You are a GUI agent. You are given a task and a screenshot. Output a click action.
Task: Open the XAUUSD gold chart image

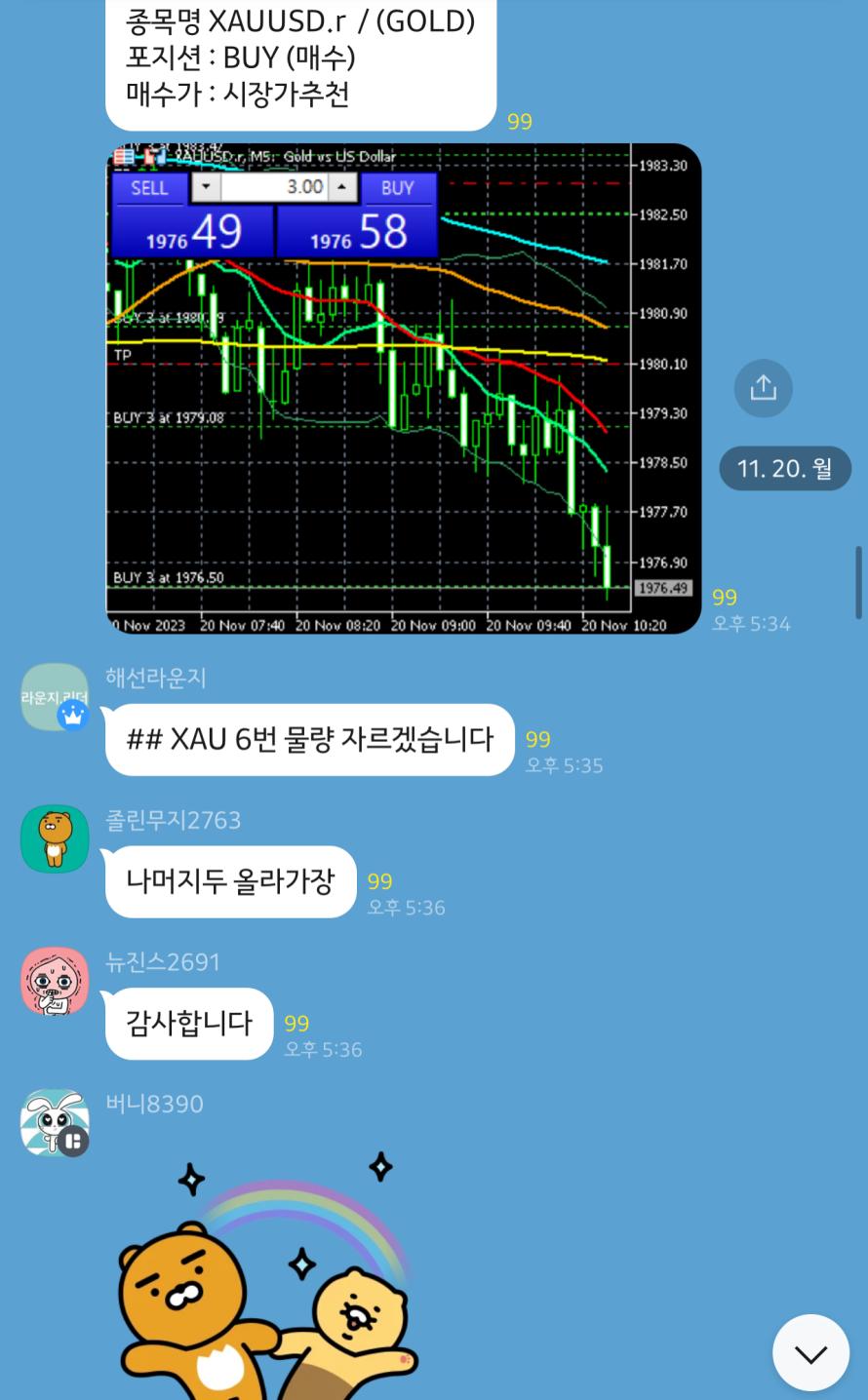pos(403,388)
